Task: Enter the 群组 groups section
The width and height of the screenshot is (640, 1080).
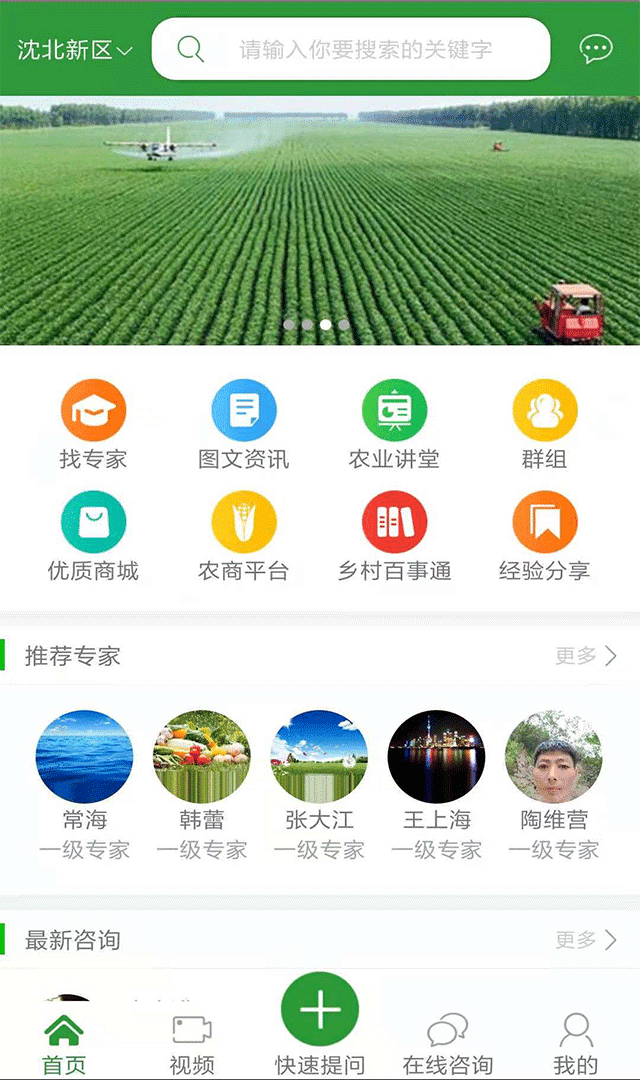Action: tap(545, 425)
